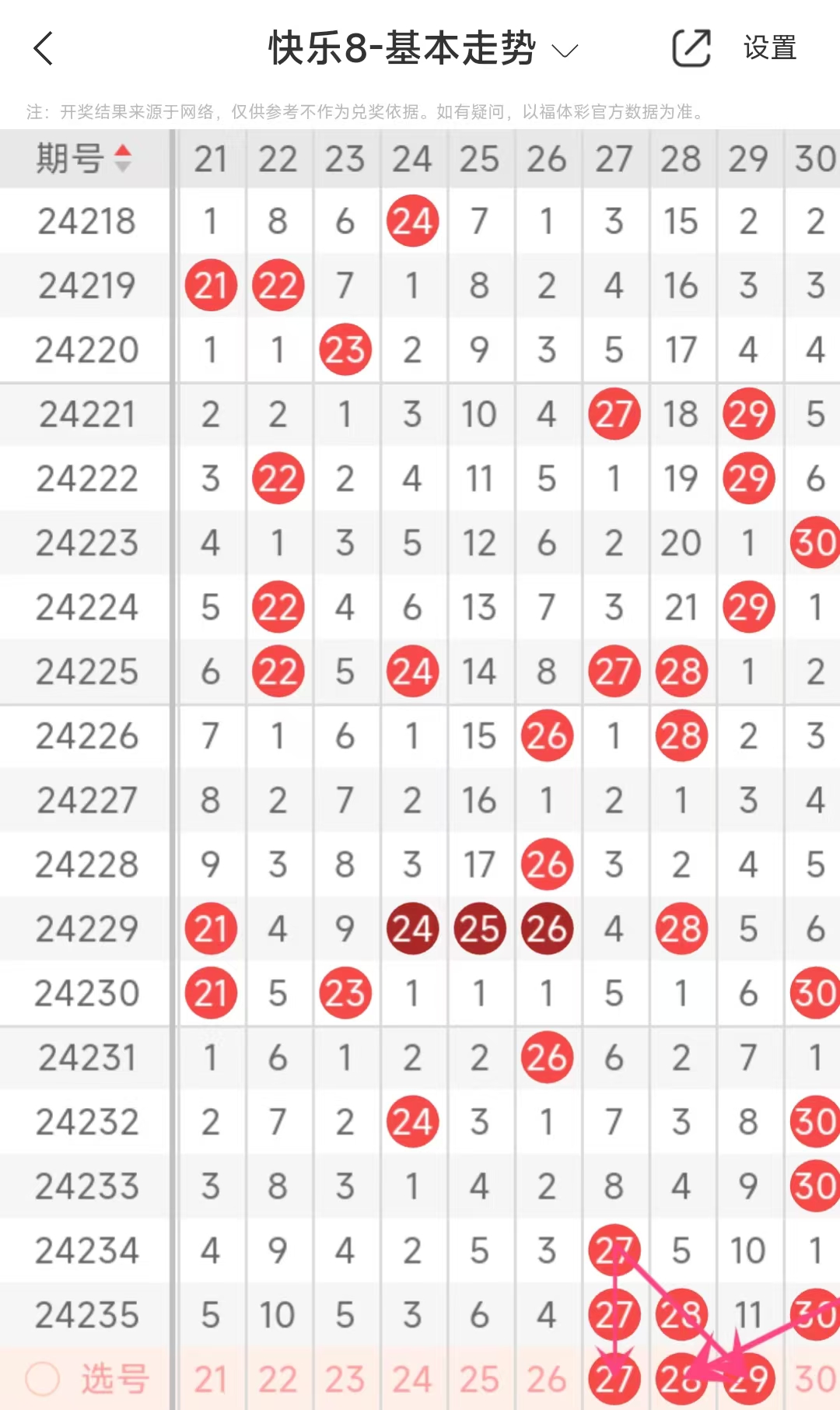This screenshot has height=1410, width=840.
Task: Go back to the previous page
Action: pyautogui.click(x=44, y=48)
